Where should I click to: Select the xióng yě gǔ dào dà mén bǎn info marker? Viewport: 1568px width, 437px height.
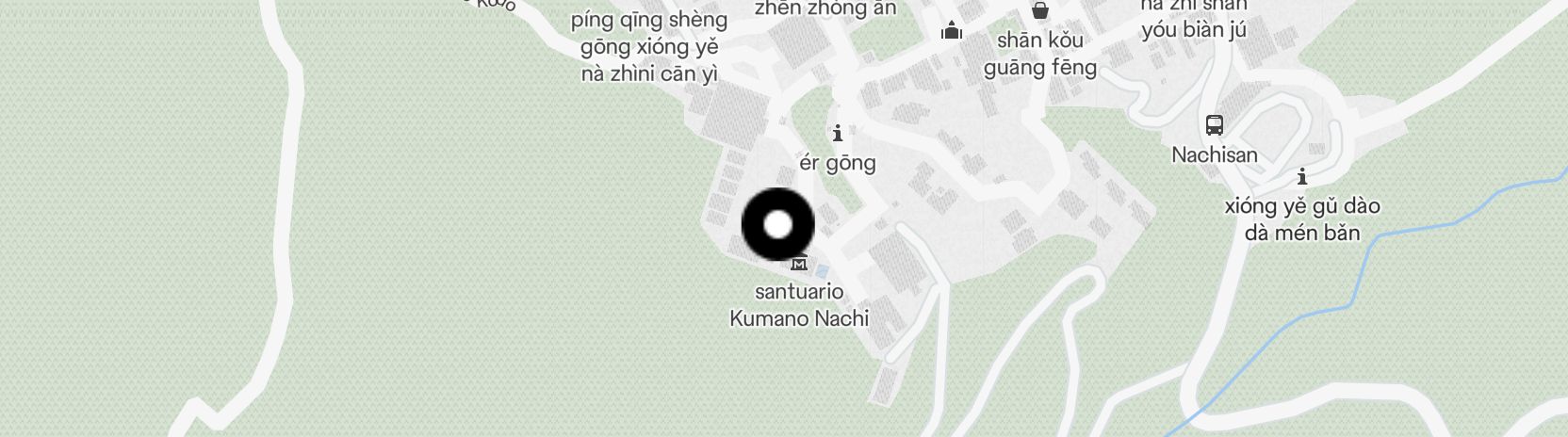pos(1302,176)
